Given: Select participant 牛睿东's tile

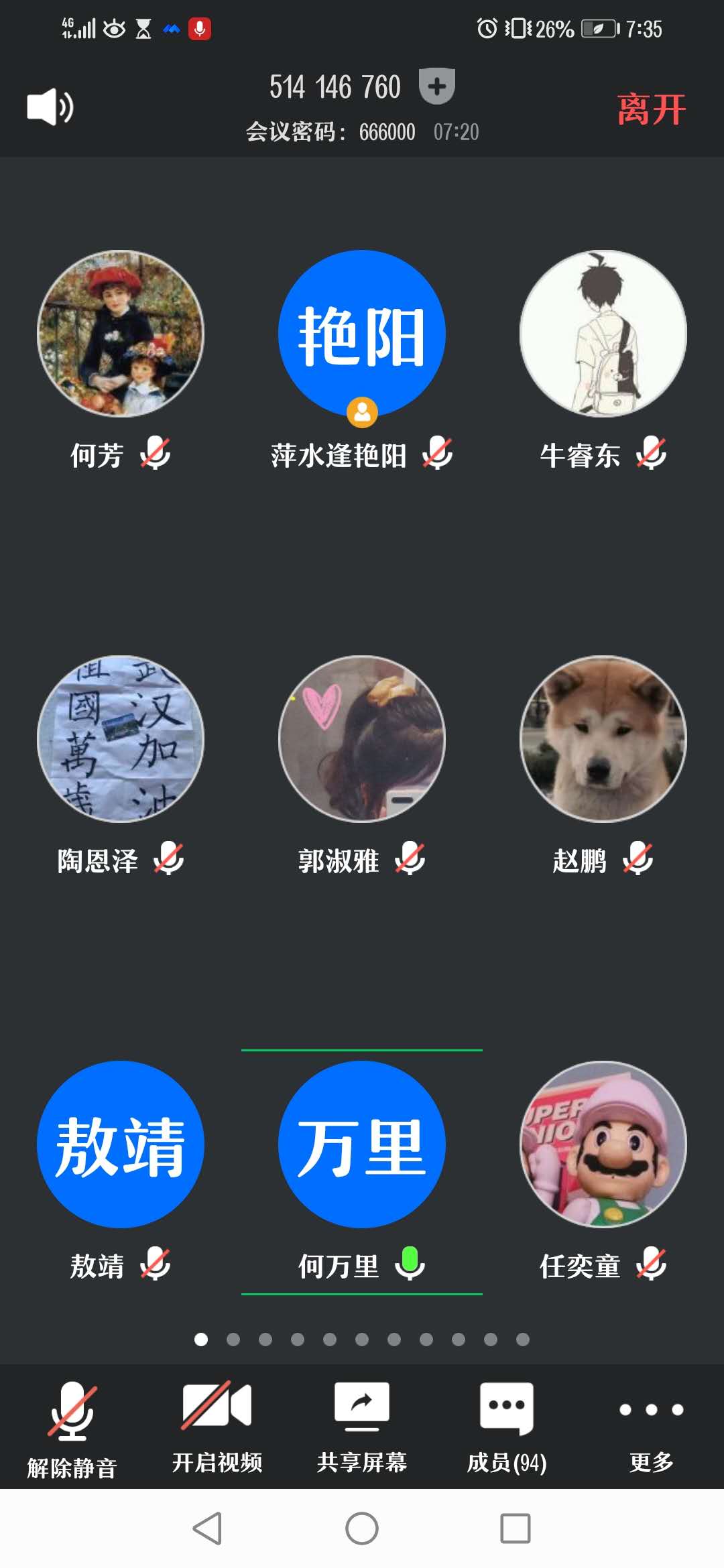Looking at the screenshot, I should pyautogui.click(x=603, y=335).
